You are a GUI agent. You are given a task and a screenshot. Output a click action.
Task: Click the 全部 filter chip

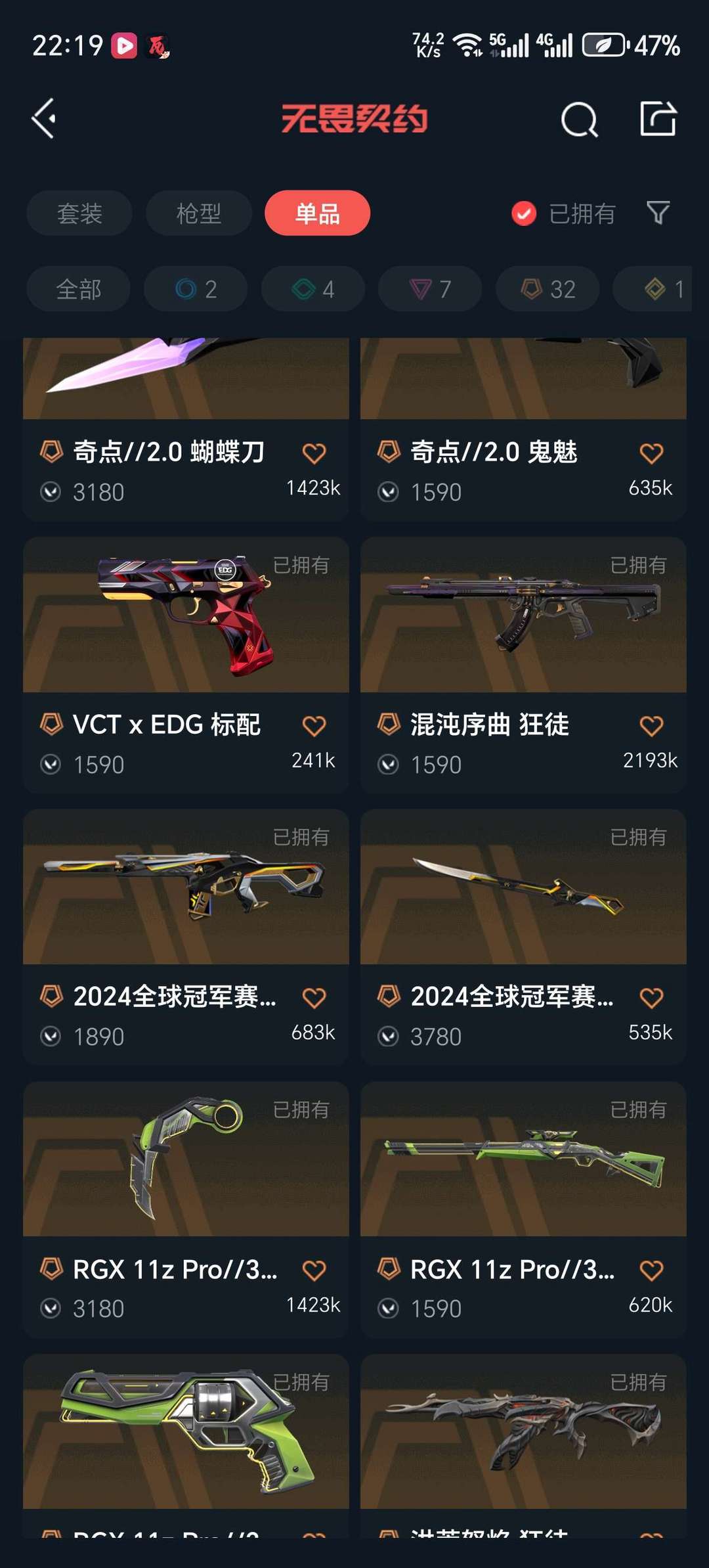tap(78, 289)
